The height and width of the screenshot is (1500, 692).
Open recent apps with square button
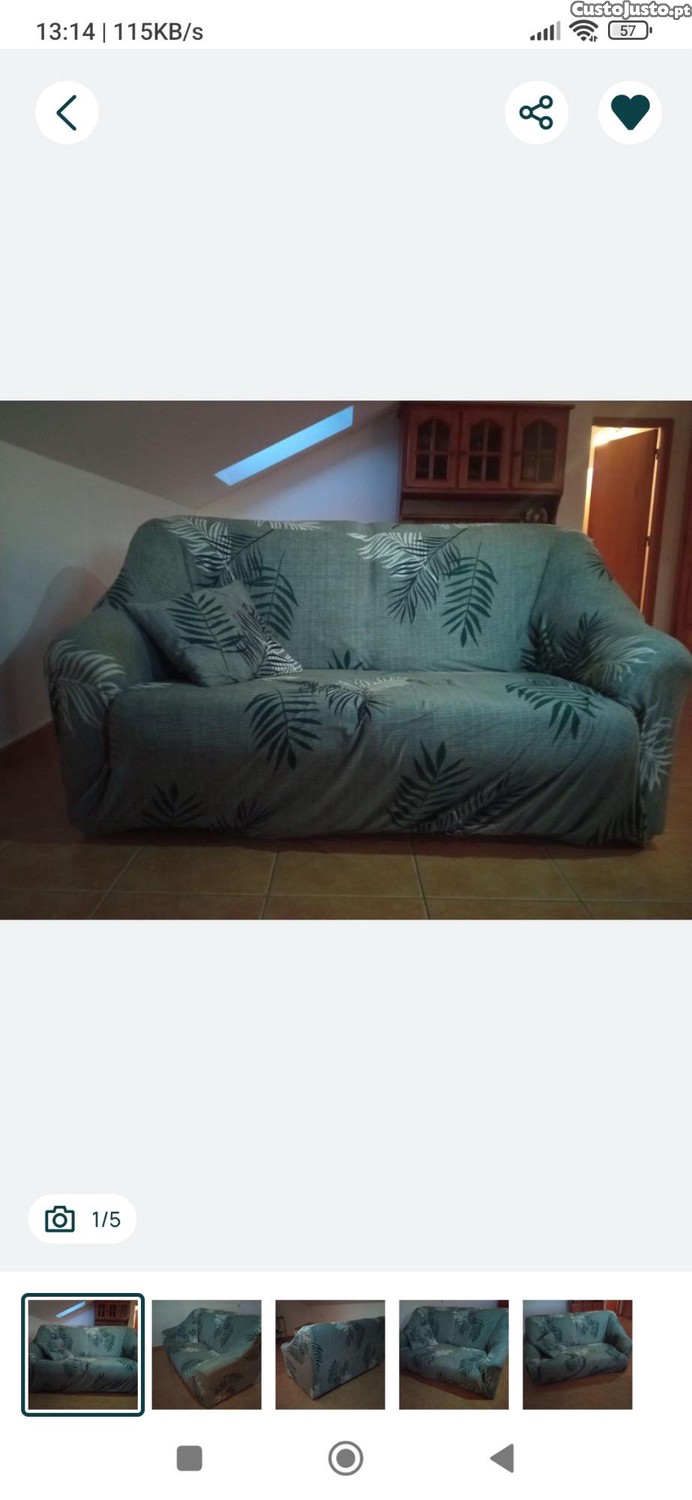pyautogui.click(x=189, y=1458)
